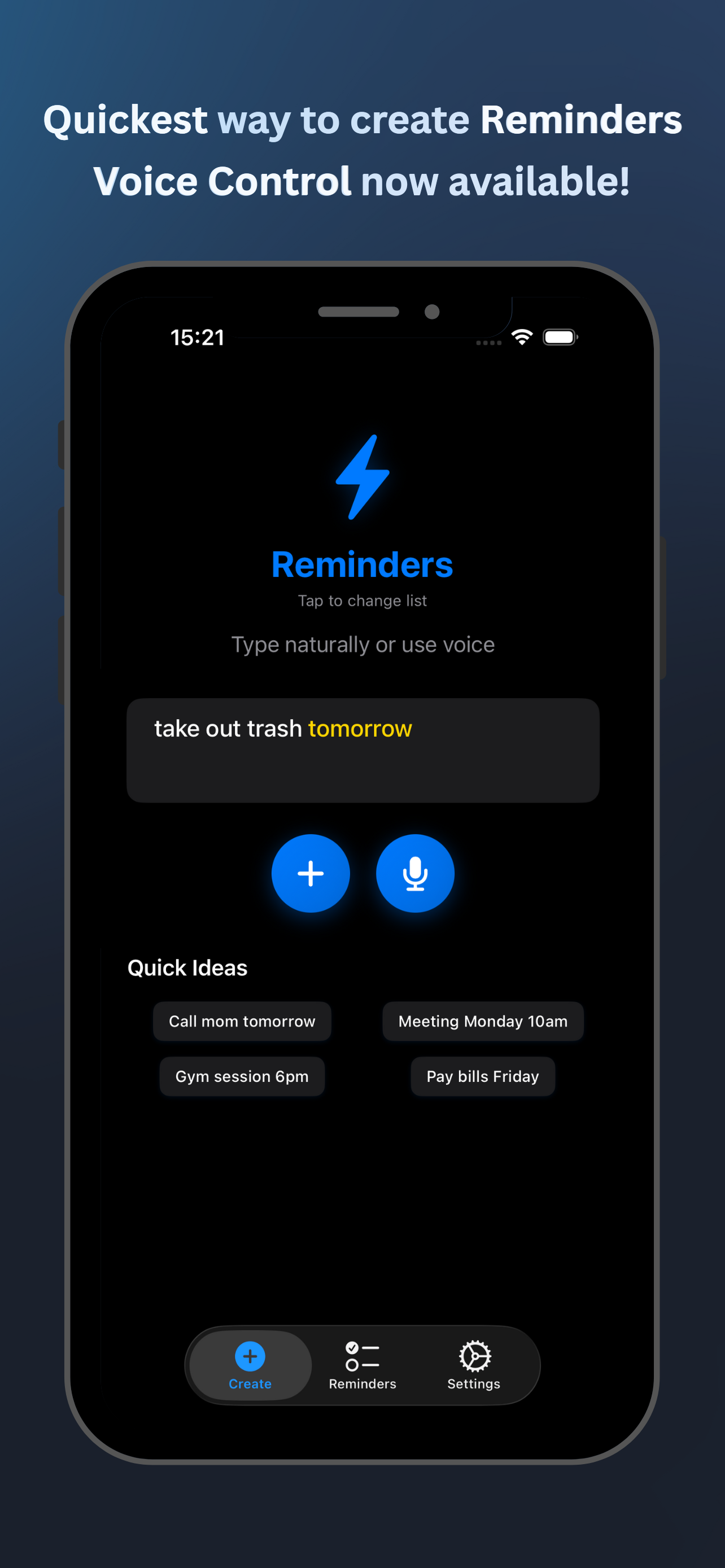Viewport: 725px width, 1568px height.
Task: Expand the Quick Ideas section
Action: coord(186,967)
